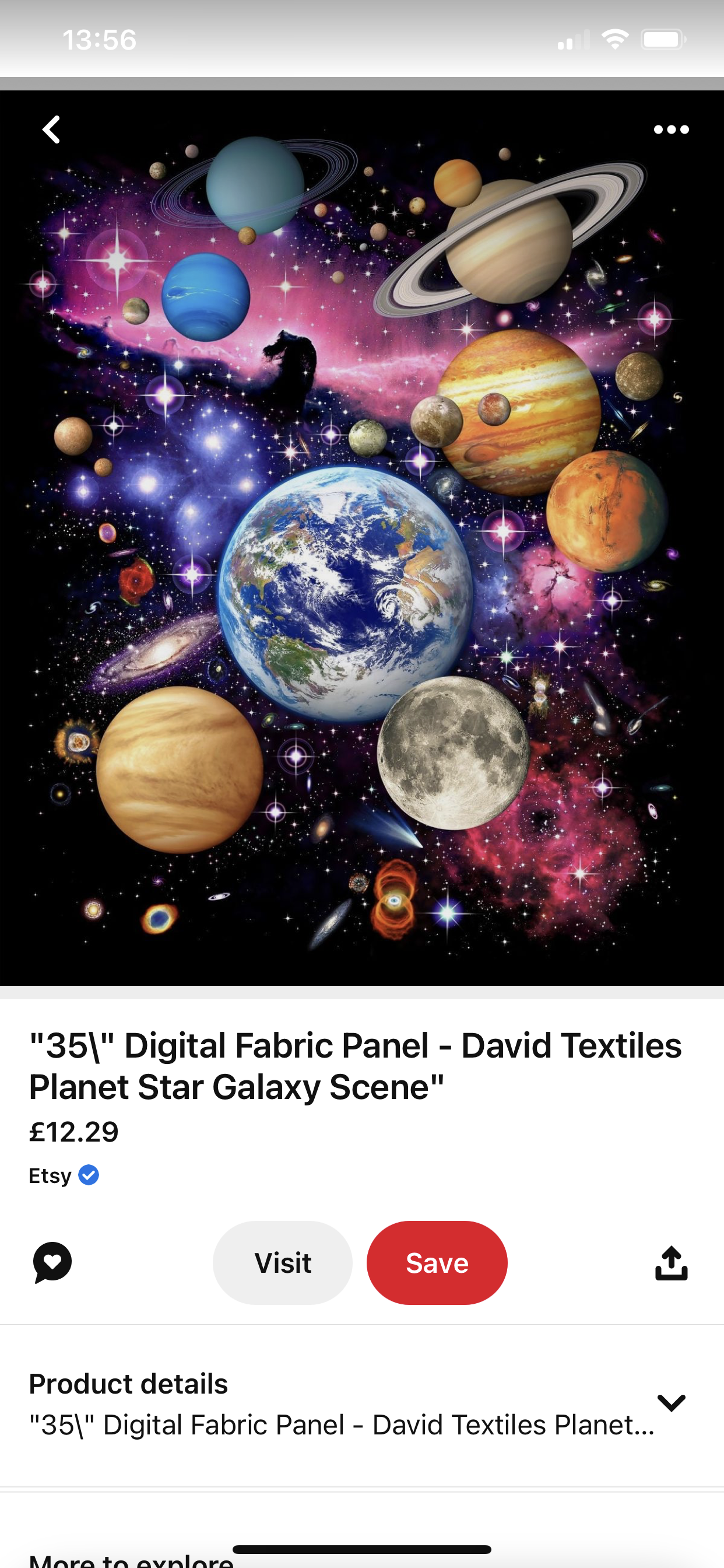
Task: React with the heart comment icon
Action: tap(52, 1262)
